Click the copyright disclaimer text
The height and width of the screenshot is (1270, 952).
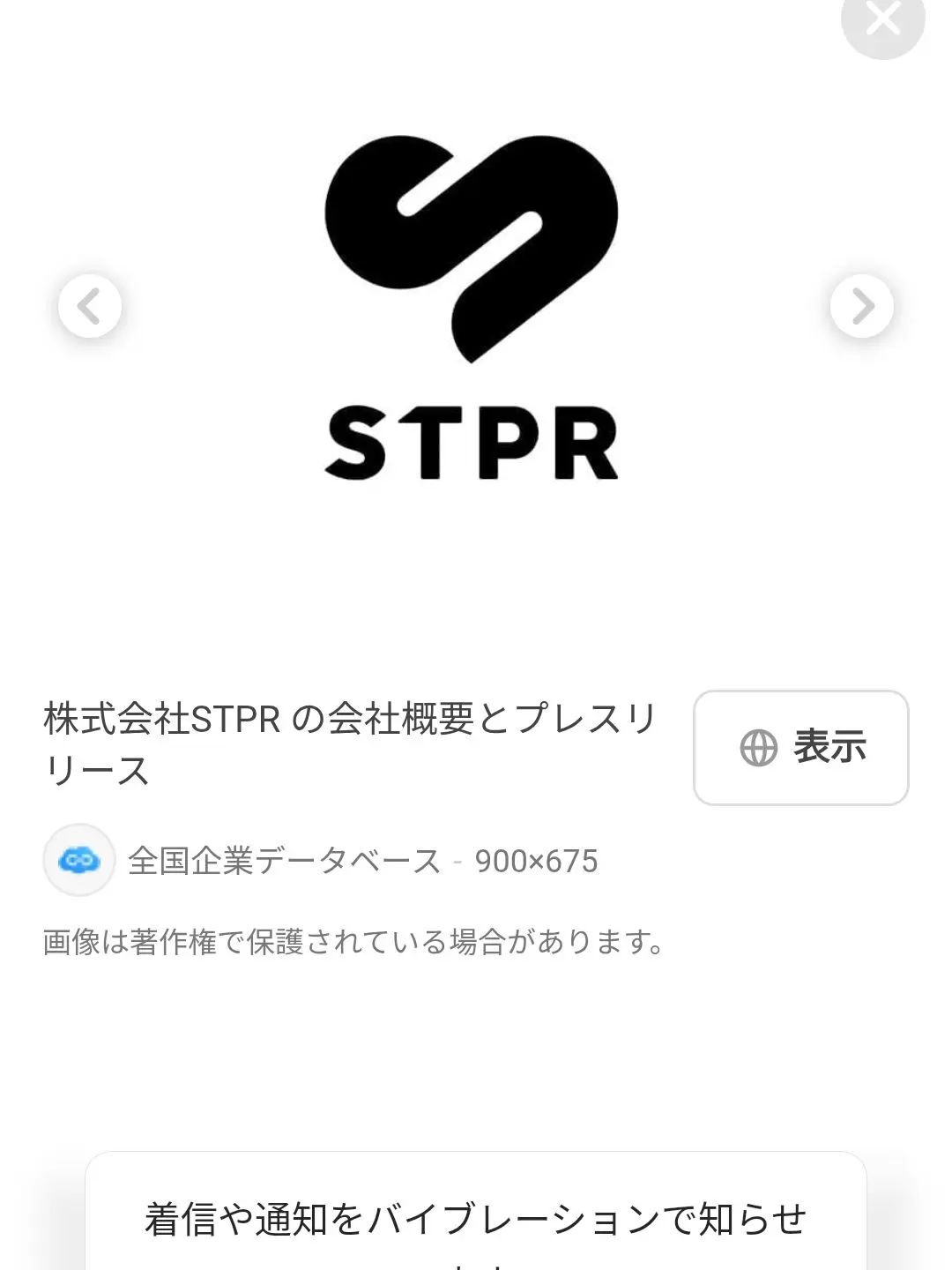[x=353, y=942]
